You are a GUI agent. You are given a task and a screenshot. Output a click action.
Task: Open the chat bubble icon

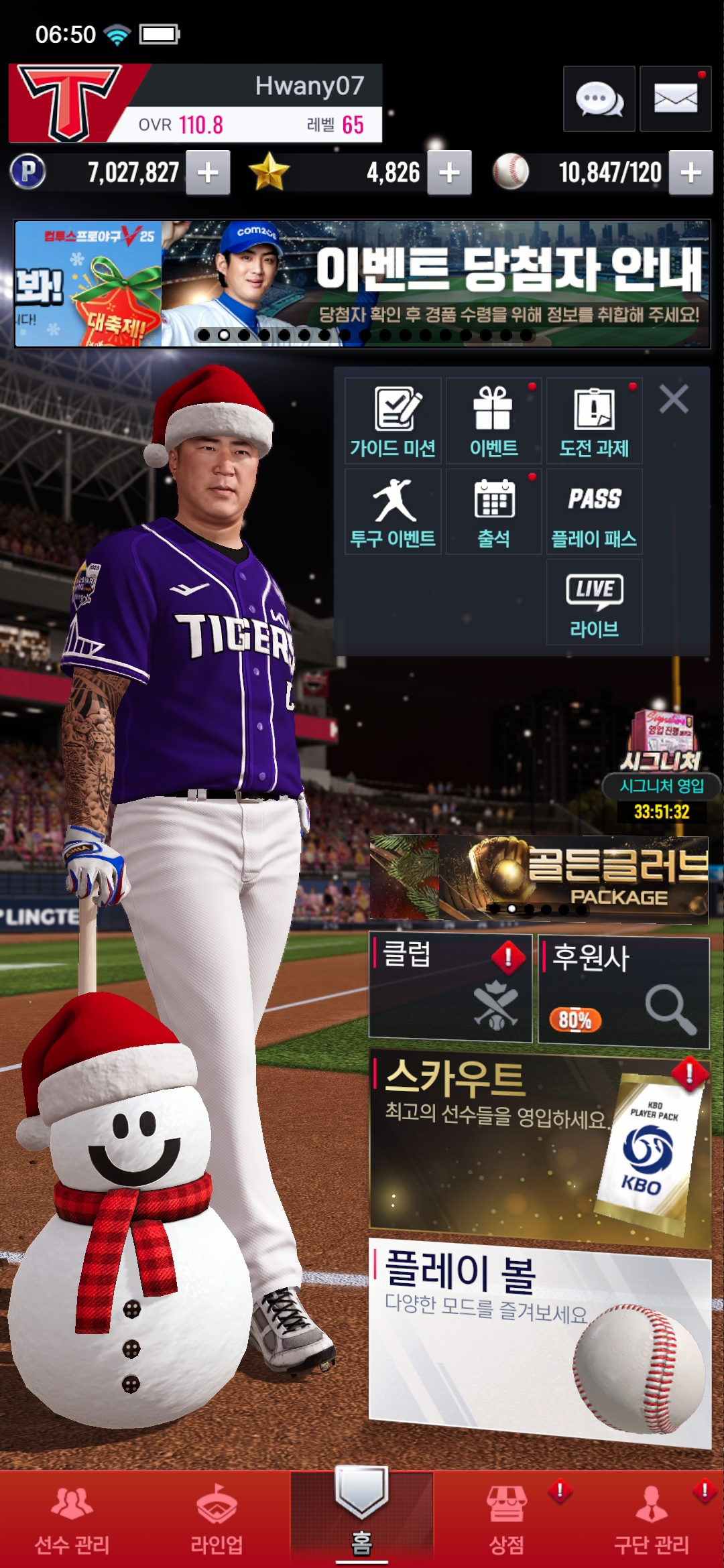[x=599, y=99]
